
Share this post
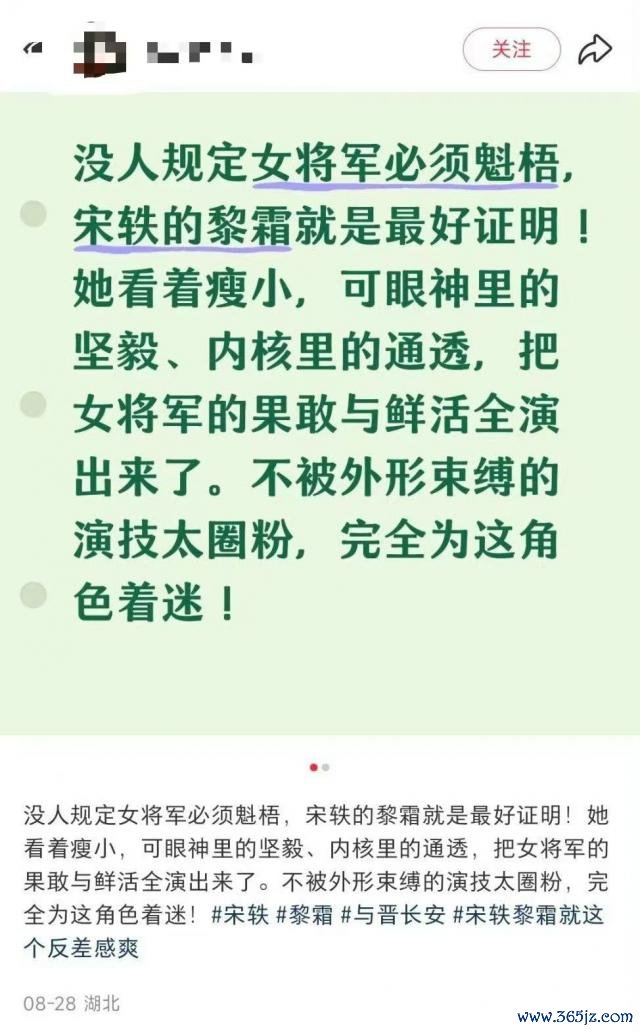[x=595, y=49]
